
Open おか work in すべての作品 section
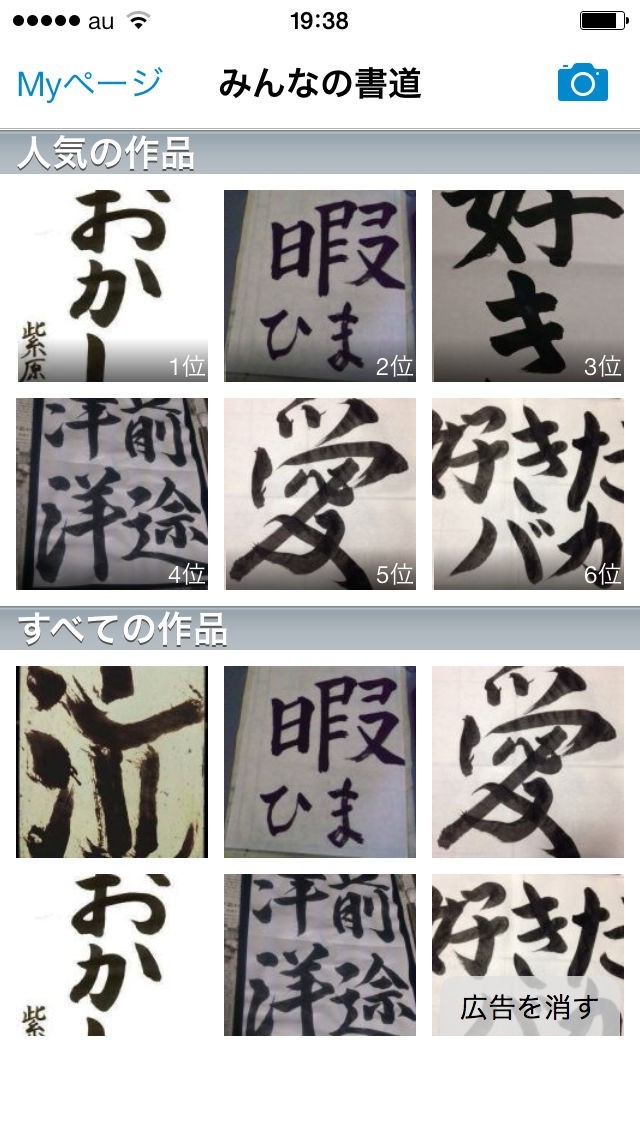point(112,954)
